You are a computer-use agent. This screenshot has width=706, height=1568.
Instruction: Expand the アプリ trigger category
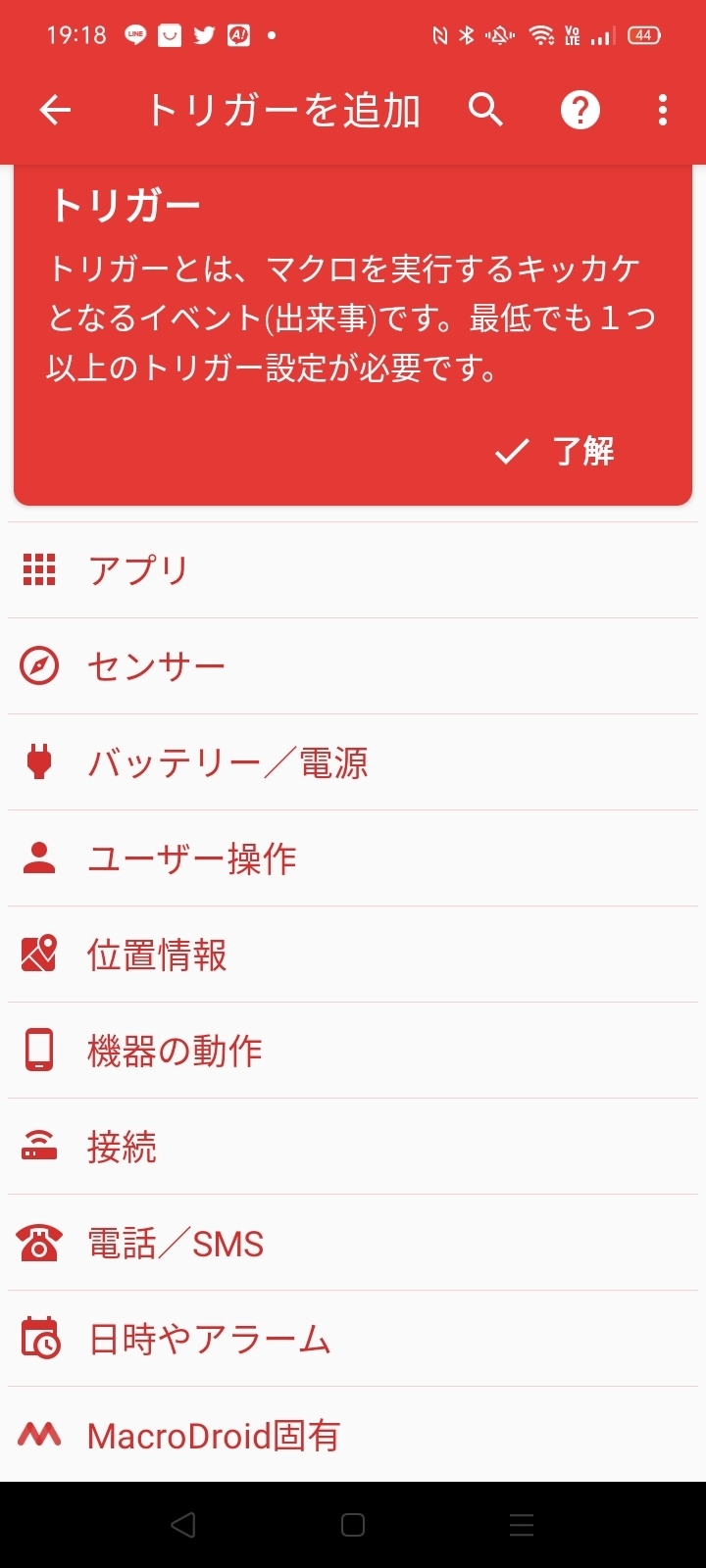pyautogui.click(x=353, y=570)
